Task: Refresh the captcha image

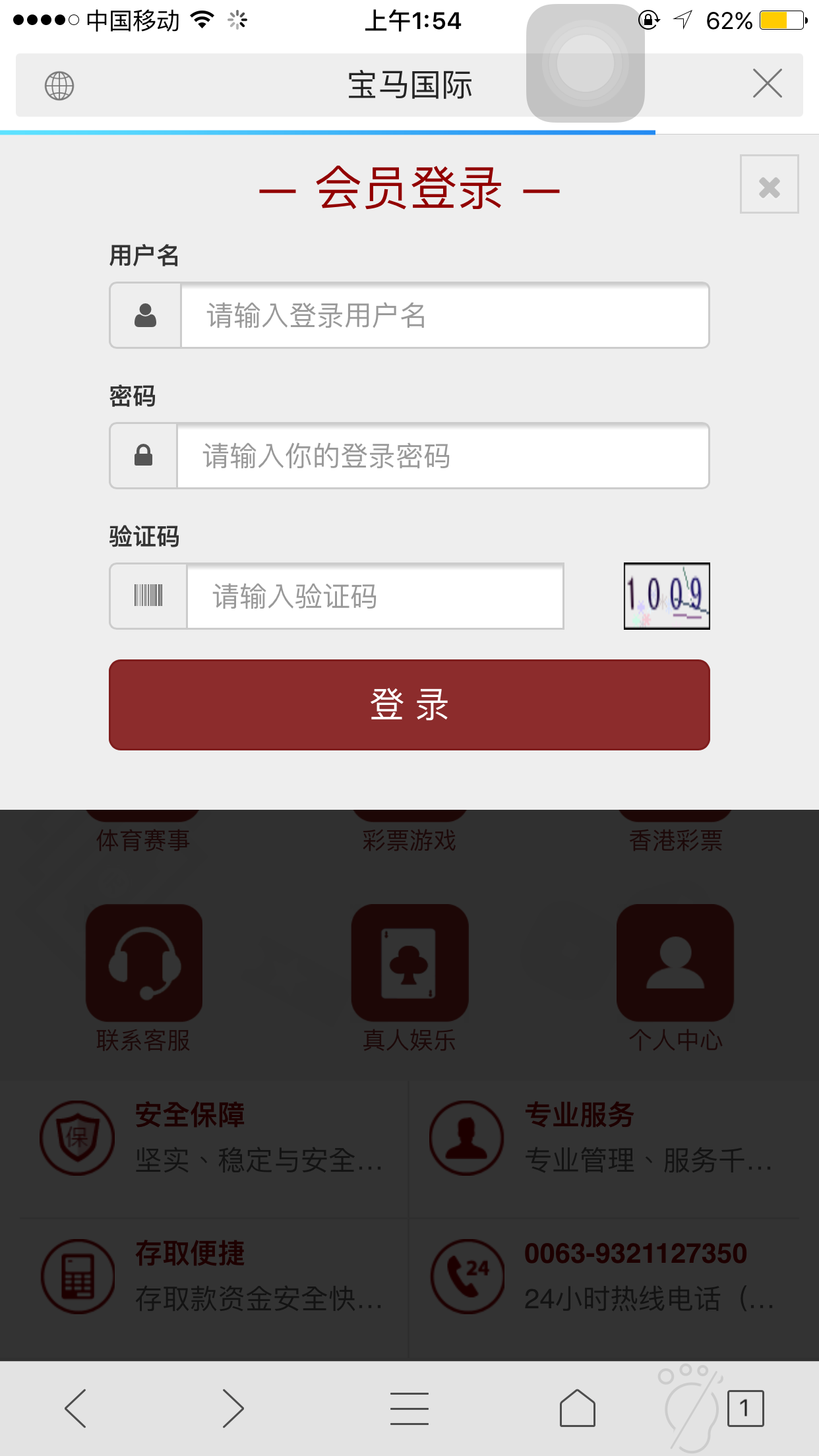Action: 667,596
